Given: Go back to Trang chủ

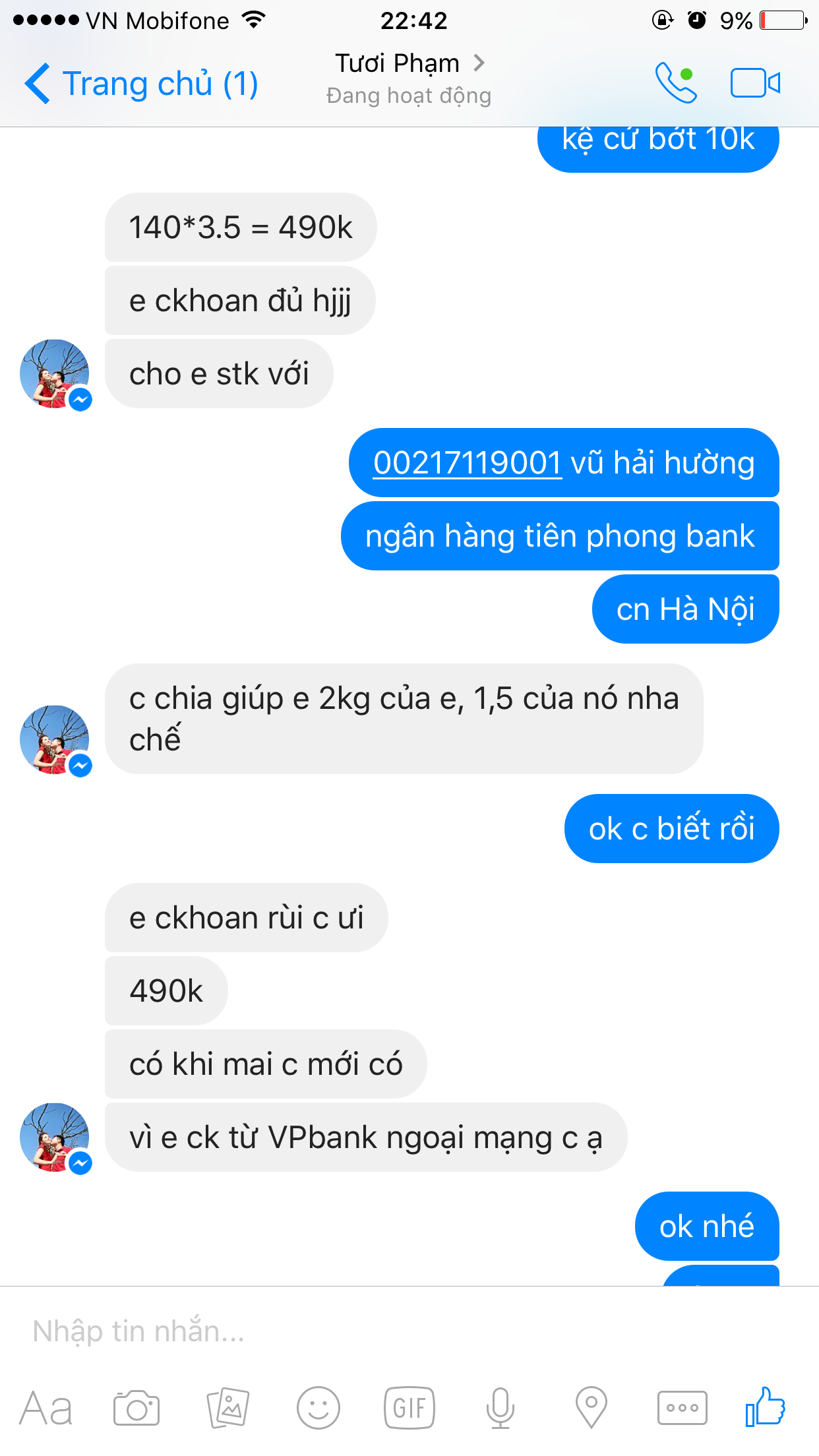Looking at the screenshot, I should [x=140, y=84].
